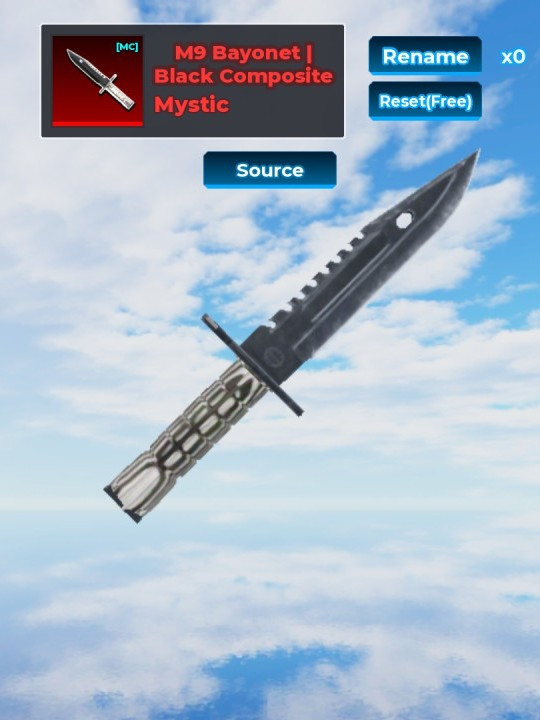The image size is (540, 720).
Task: Tap the M9 Bayonet Black Composite item card
Action: (x=192, y=81)
